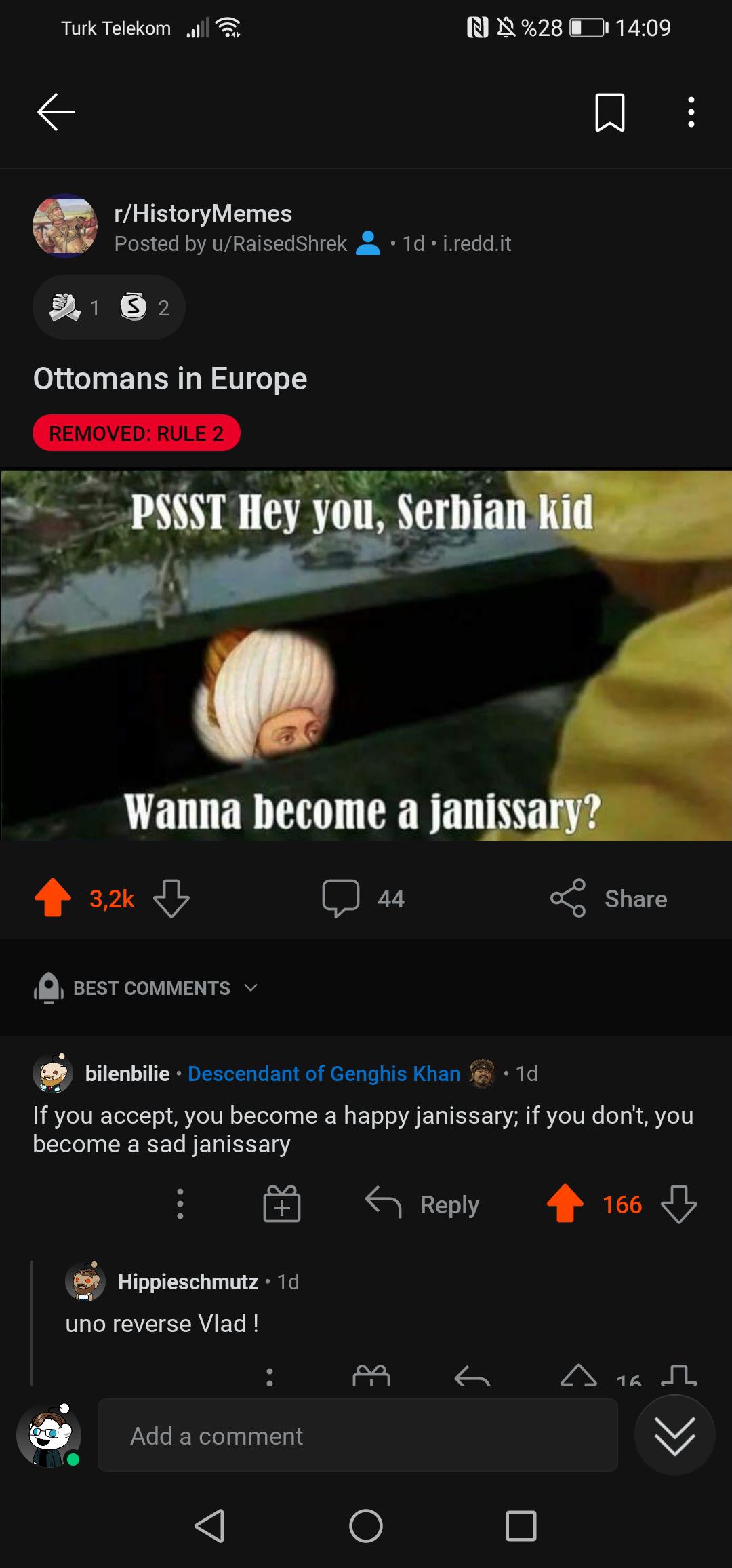
Task: Go back using the top arrow
Action: tap(56, 112)
